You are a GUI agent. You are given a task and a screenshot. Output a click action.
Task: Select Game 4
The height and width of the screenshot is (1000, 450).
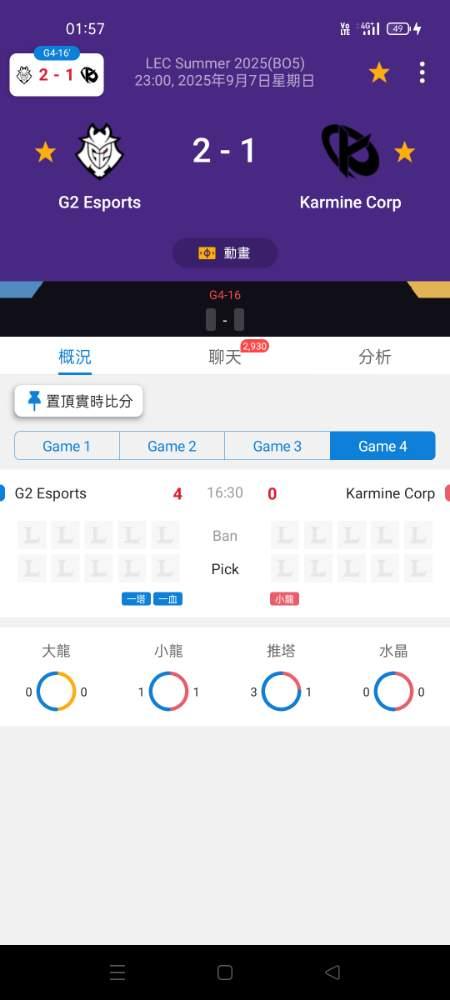pos(382,446)
